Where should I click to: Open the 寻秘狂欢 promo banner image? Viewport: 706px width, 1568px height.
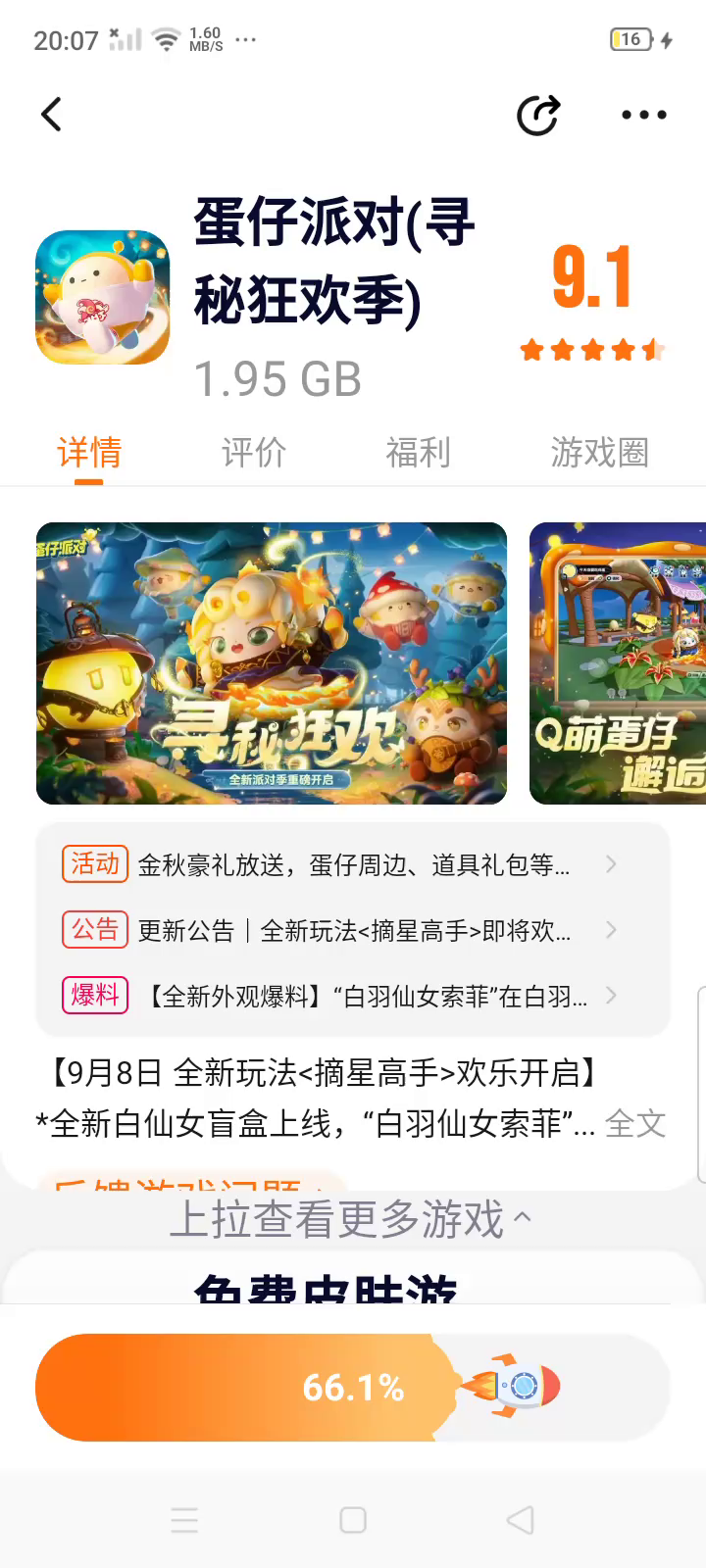coord(272,663)
